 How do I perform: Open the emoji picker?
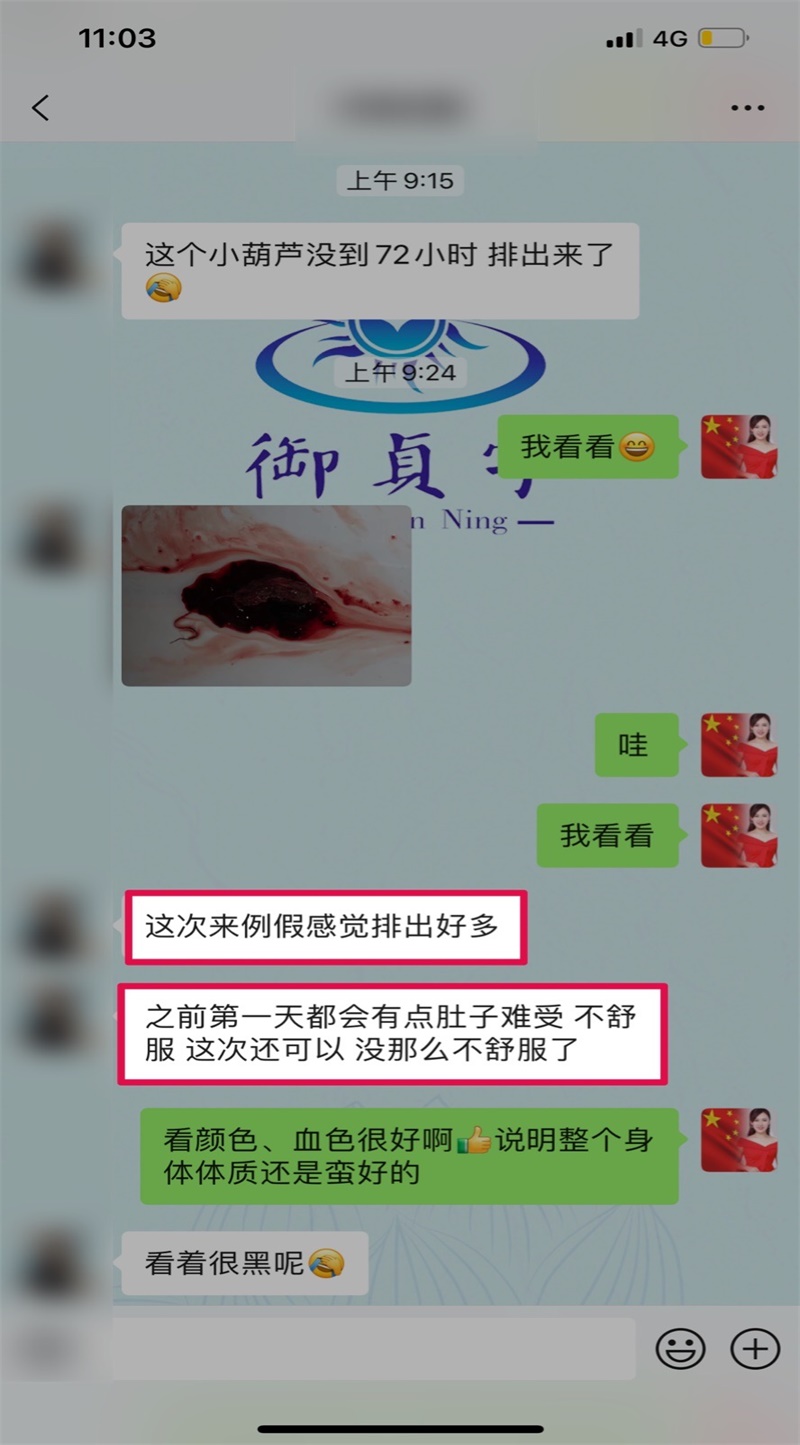tap(680, 1349)
